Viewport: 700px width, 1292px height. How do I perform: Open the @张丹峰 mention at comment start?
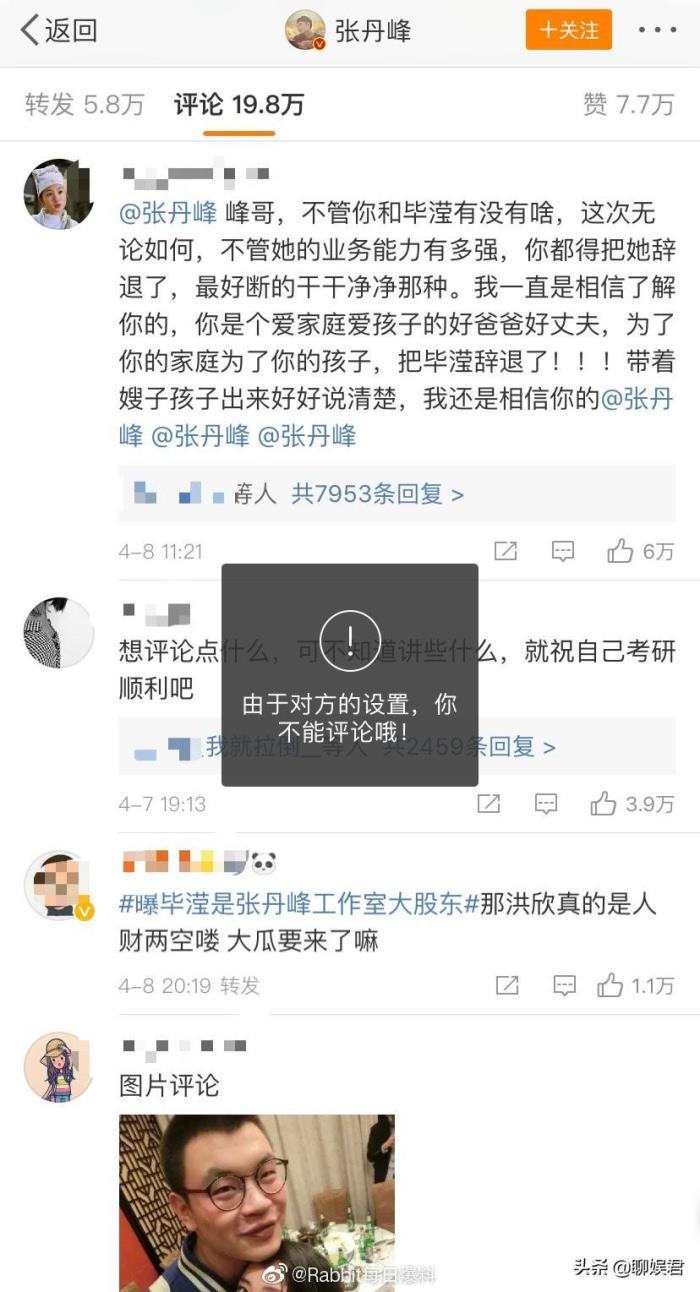tap(167, 212)
